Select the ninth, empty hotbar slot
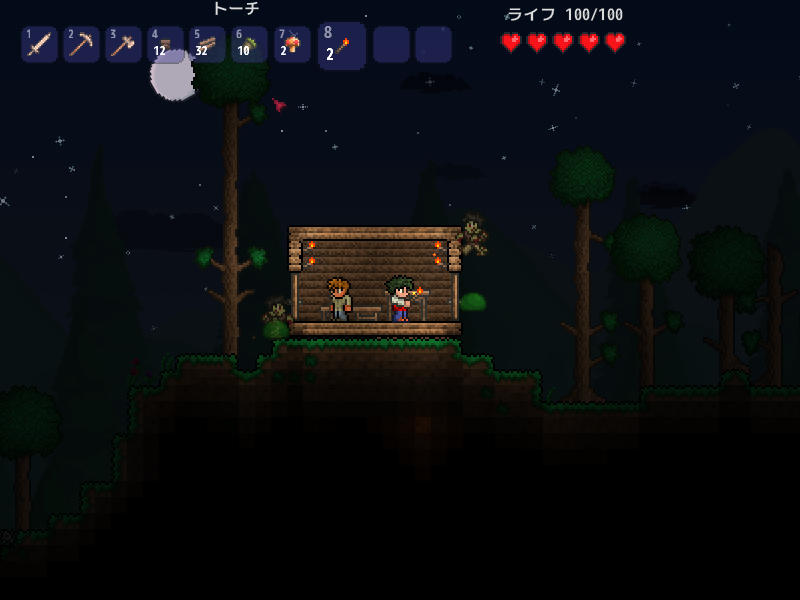This screenshot has height=600, width=800. pos(391,44)
